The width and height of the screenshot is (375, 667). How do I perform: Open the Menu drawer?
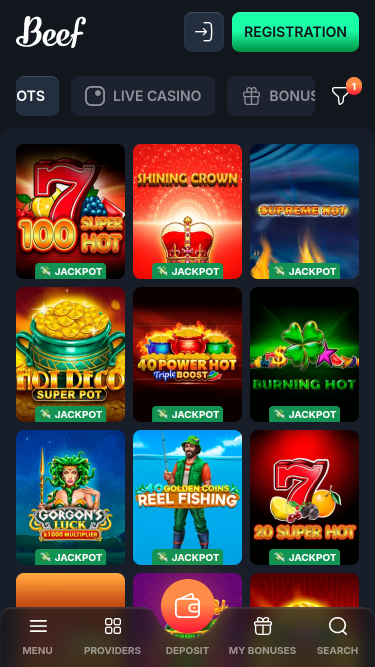coord(38,636)
